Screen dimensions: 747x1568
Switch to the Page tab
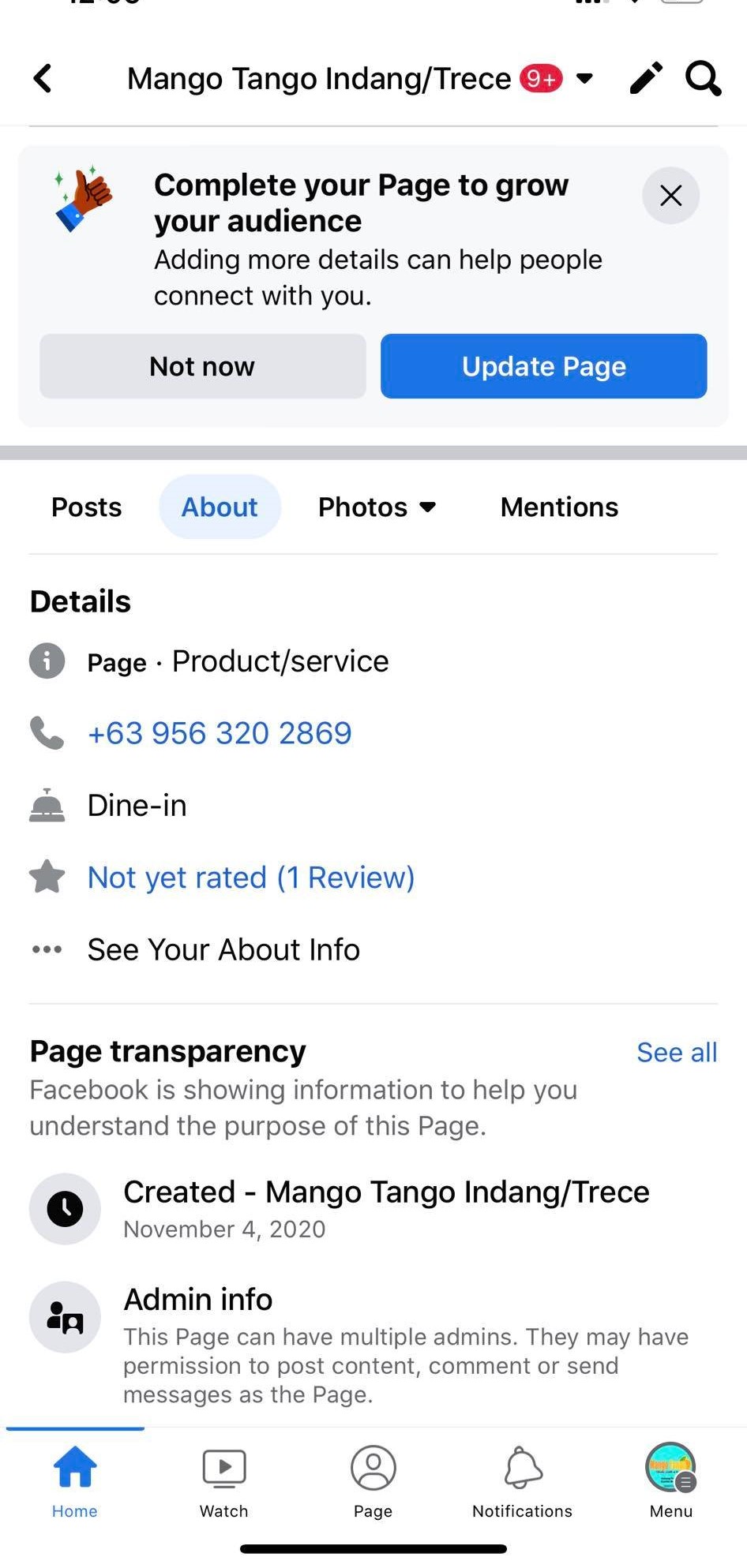[373, 1480]
